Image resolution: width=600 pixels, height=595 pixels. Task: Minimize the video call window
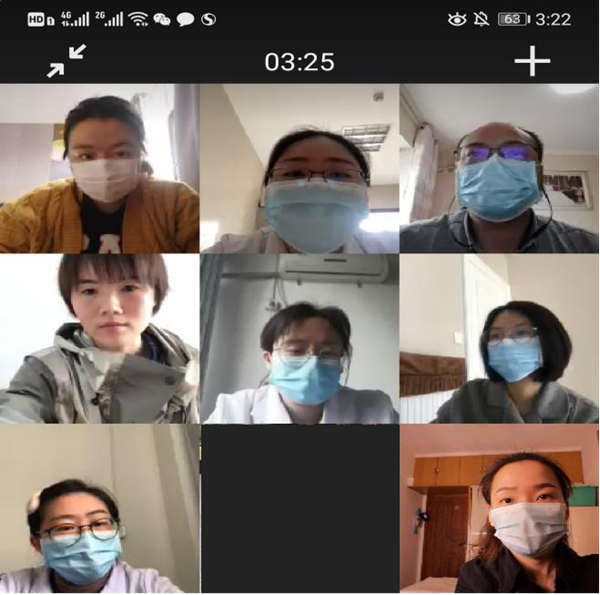(x=66, y=61)
